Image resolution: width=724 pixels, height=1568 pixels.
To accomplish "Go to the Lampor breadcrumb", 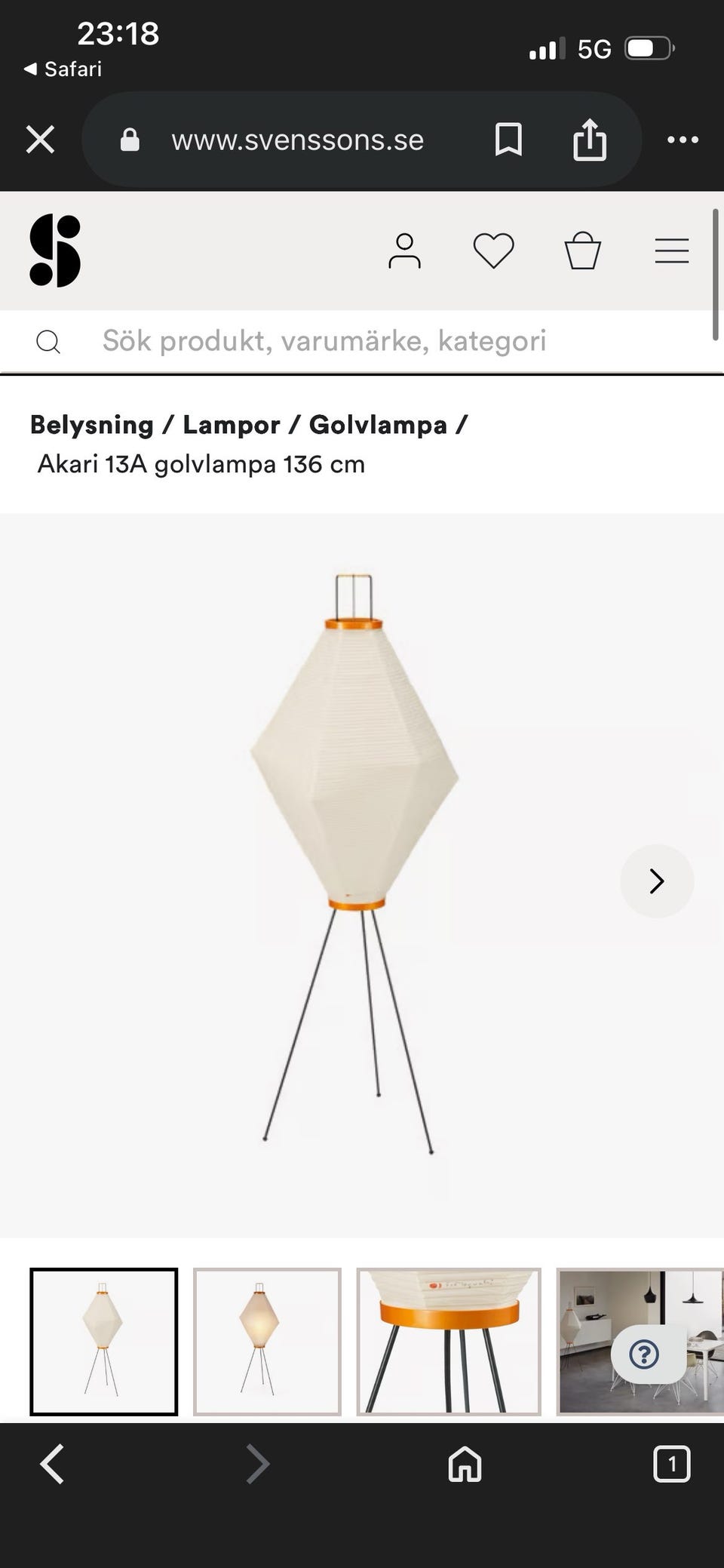I will pyautogui.click(x=231, y=425).
